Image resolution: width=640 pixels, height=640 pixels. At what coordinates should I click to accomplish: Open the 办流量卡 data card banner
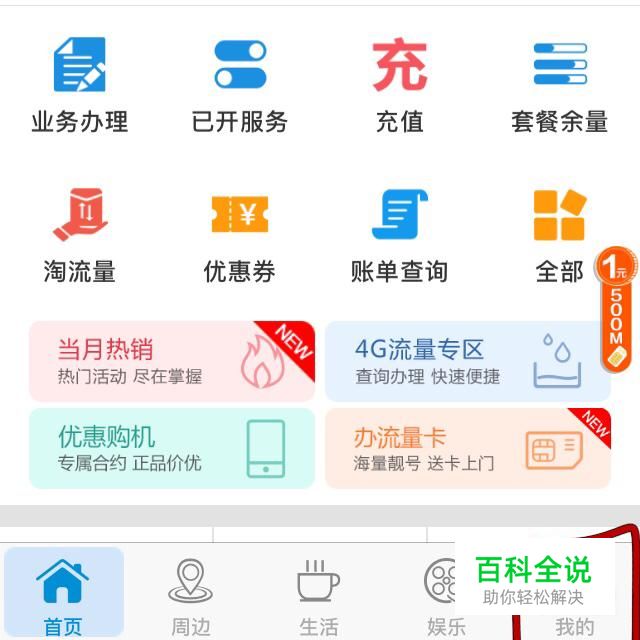tap(467, 448)
